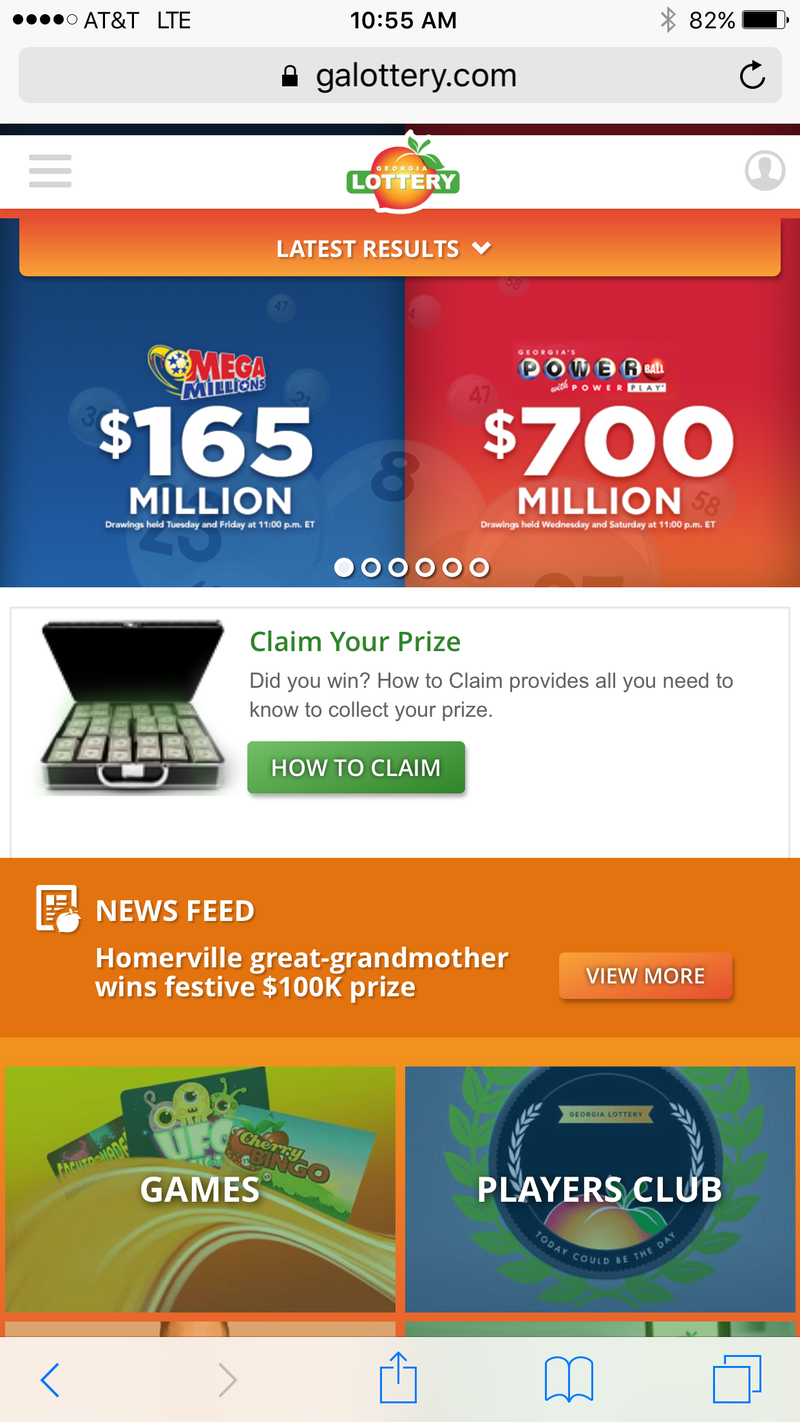The image size is (800, 1422).
Task: Open Safari bookmarks
Action: tap(569, 1380)
